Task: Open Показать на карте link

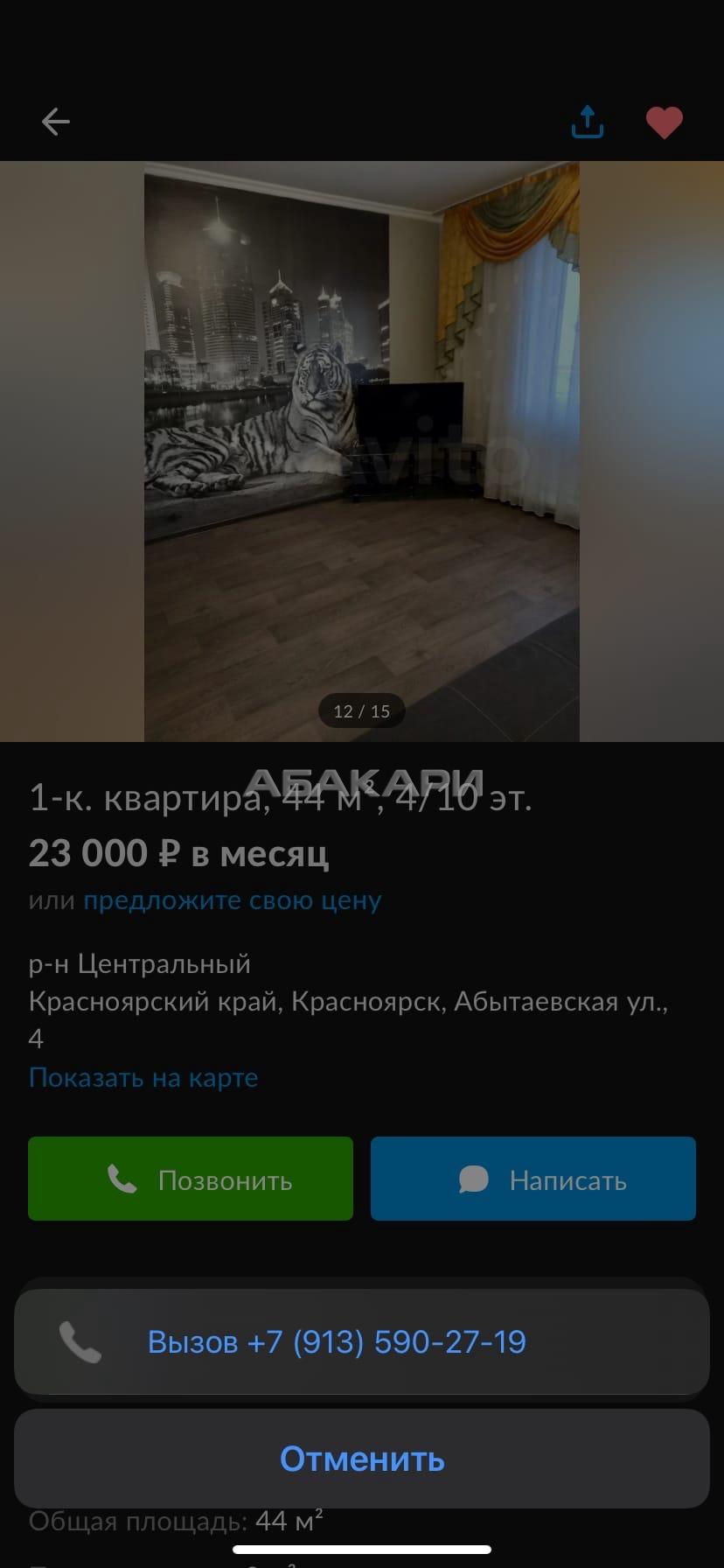Action: (x=143, y=1077)
